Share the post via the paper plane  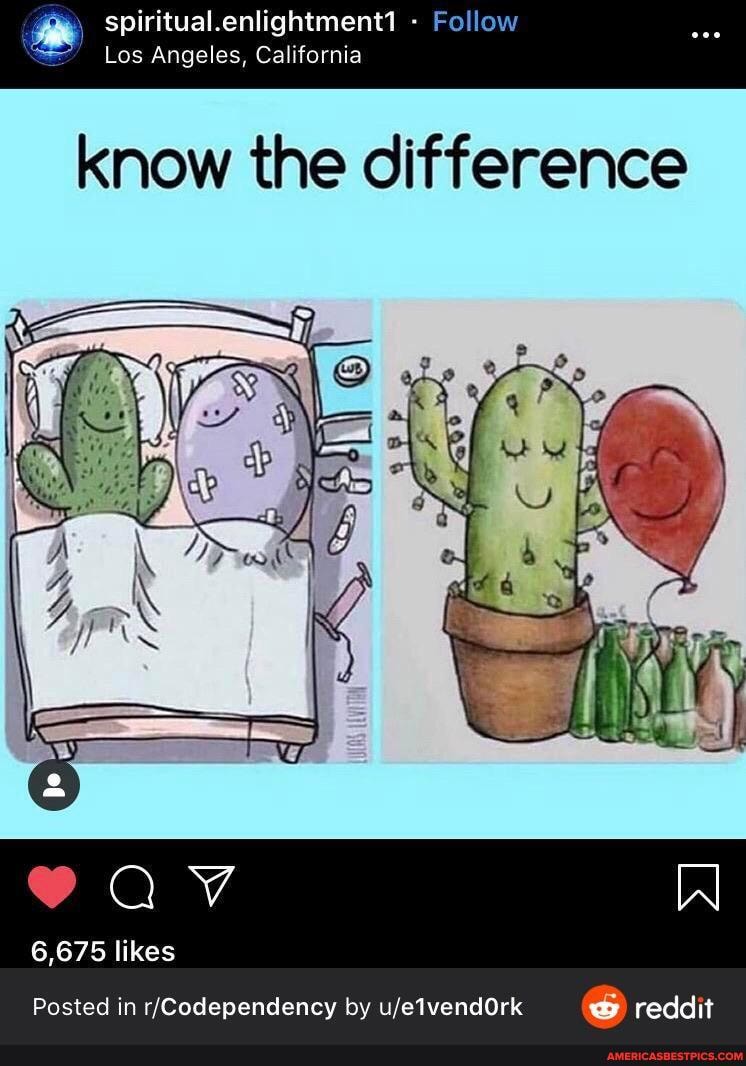[212, 886]
